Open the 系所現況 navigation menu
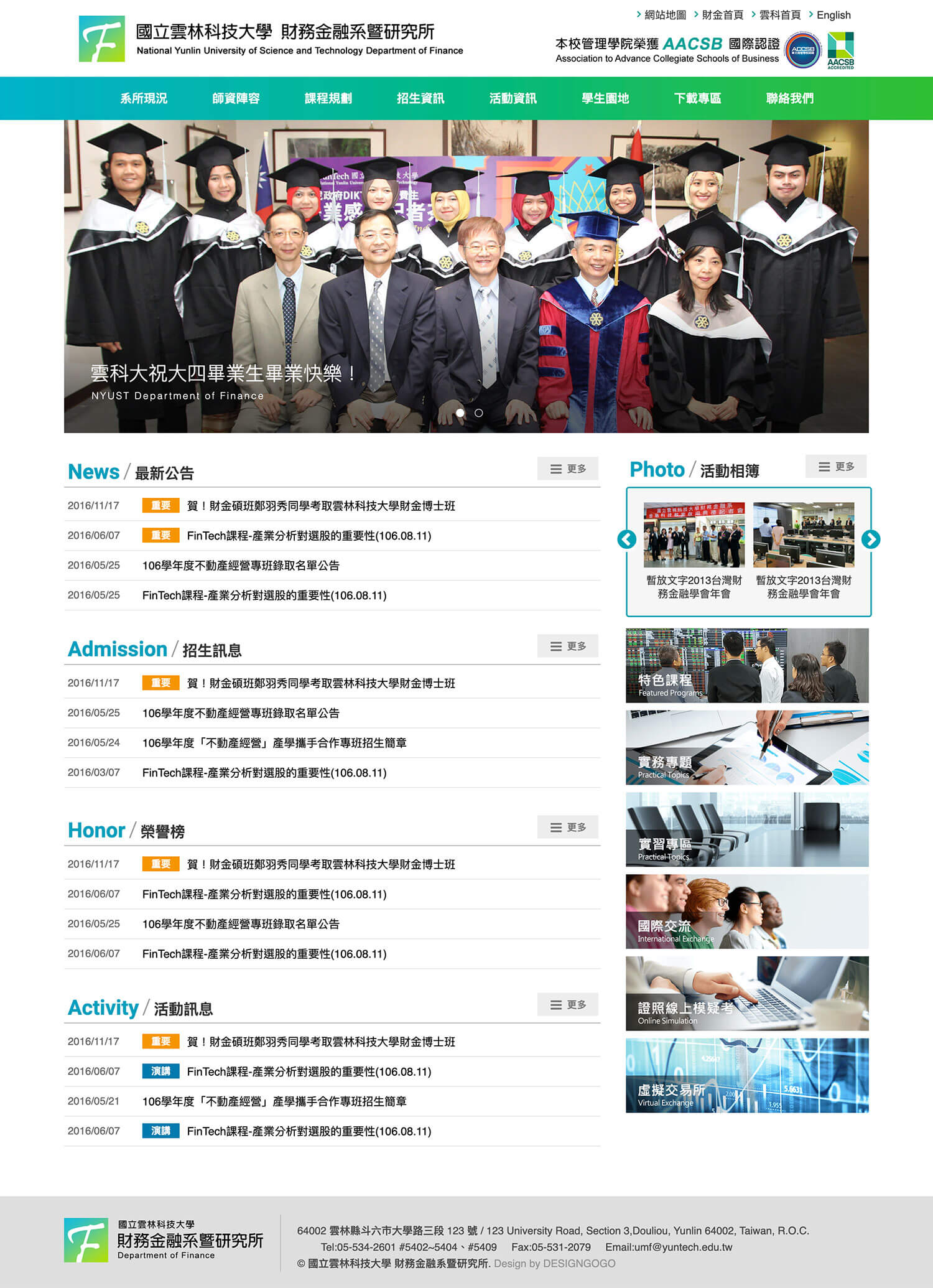 click(x=144, y=98)
